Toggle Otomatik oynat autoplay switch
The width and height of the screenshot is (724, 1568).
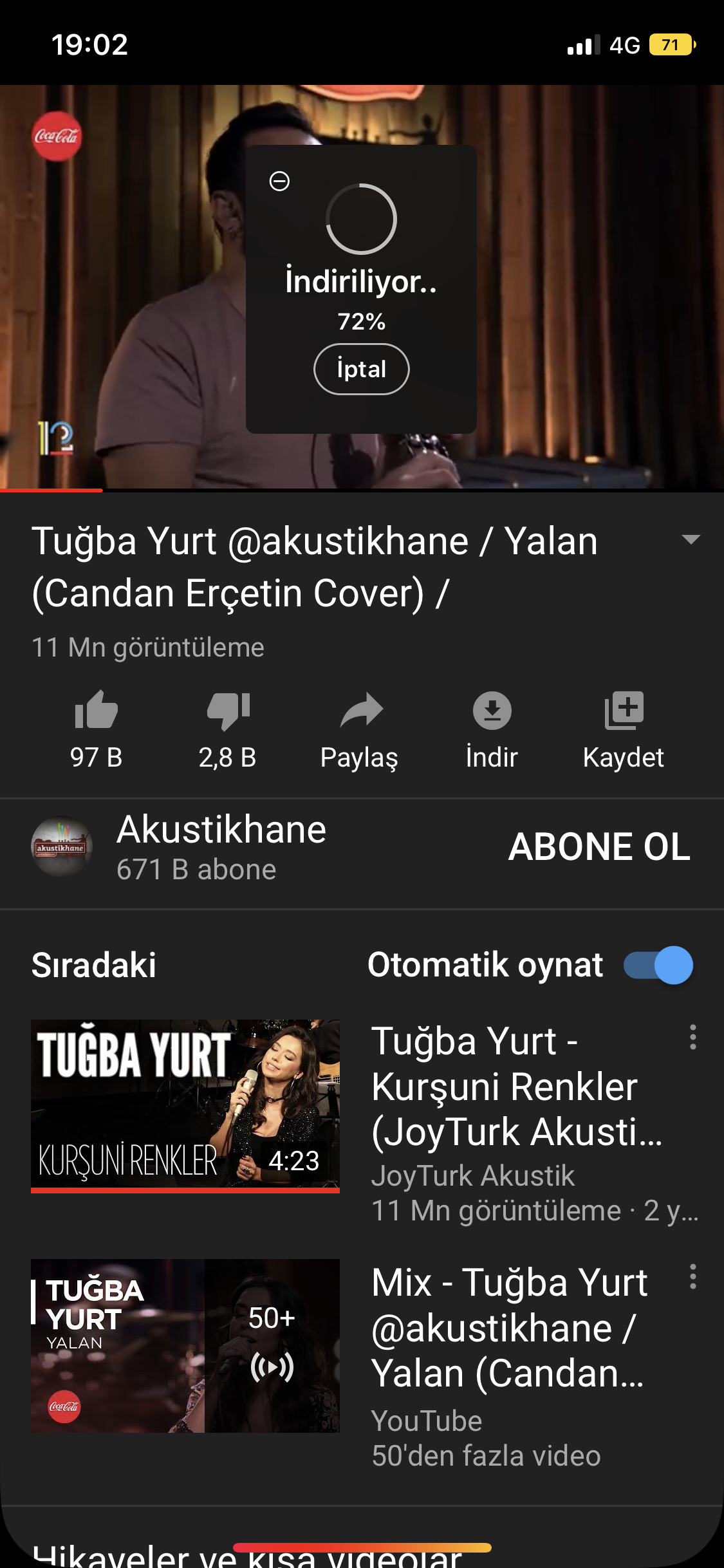click(658, 965)
